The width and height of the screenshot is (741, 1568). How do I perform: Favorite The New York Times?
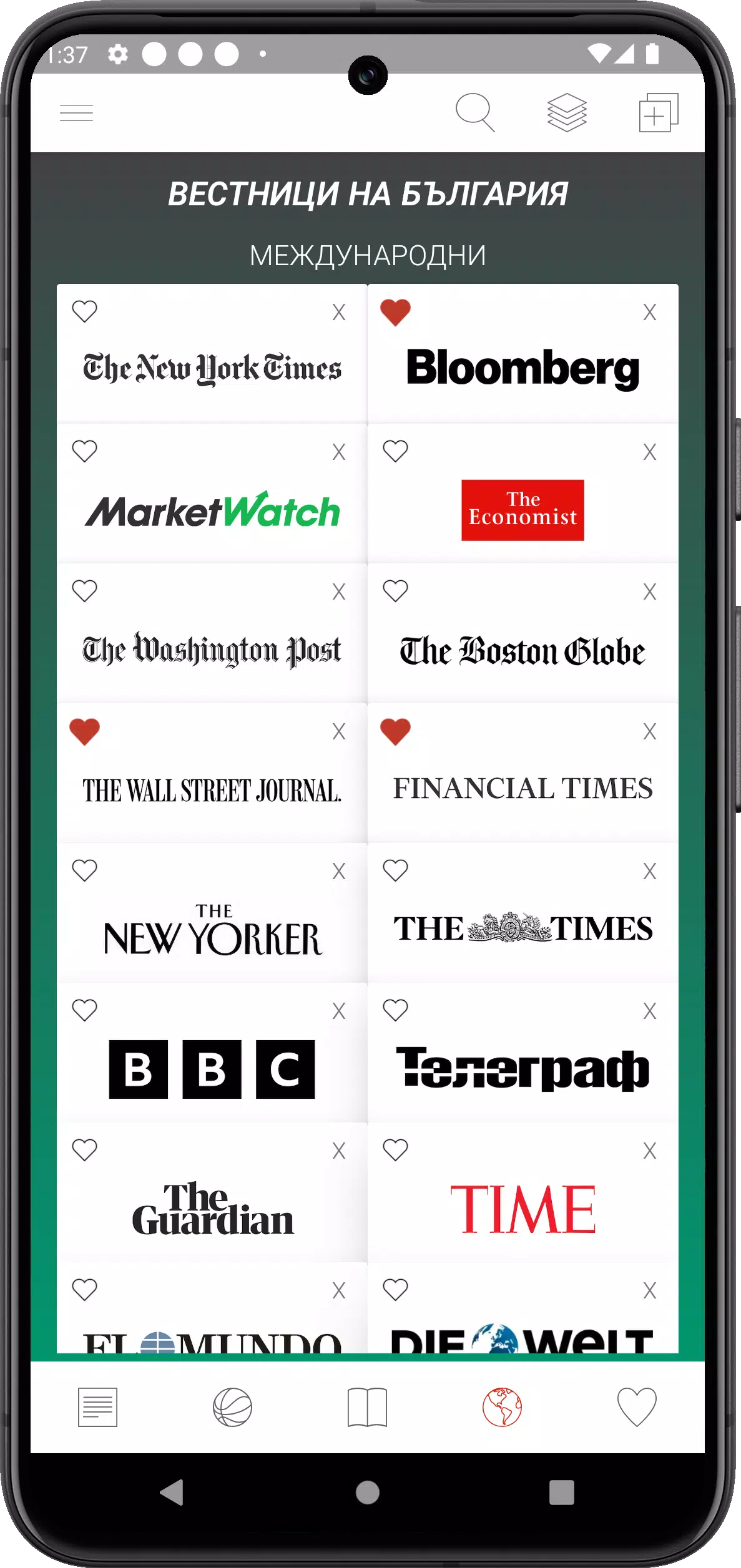85,311
